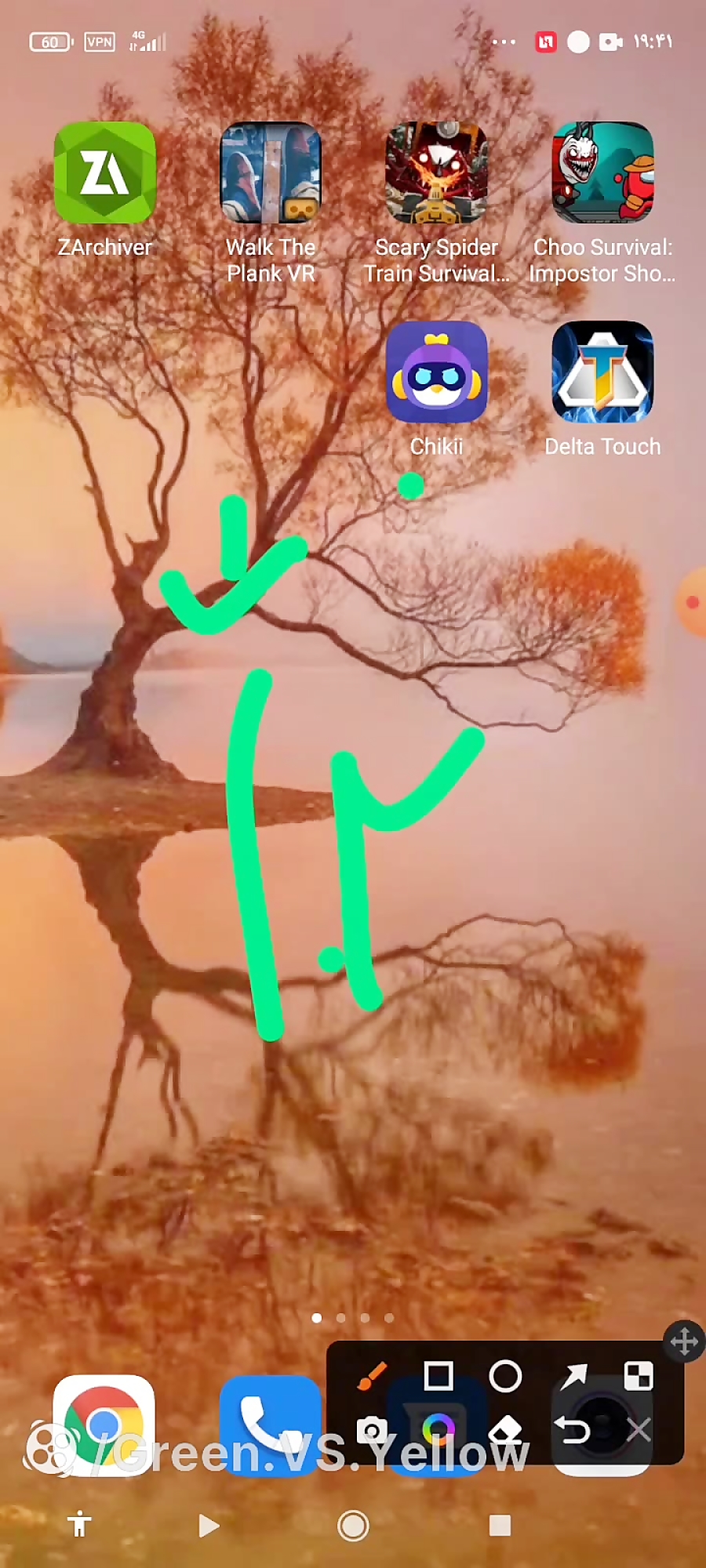706x1568 pixels.
Task: Open the brush color picker
Action: pyautogui.click(x=438, y=1432)
